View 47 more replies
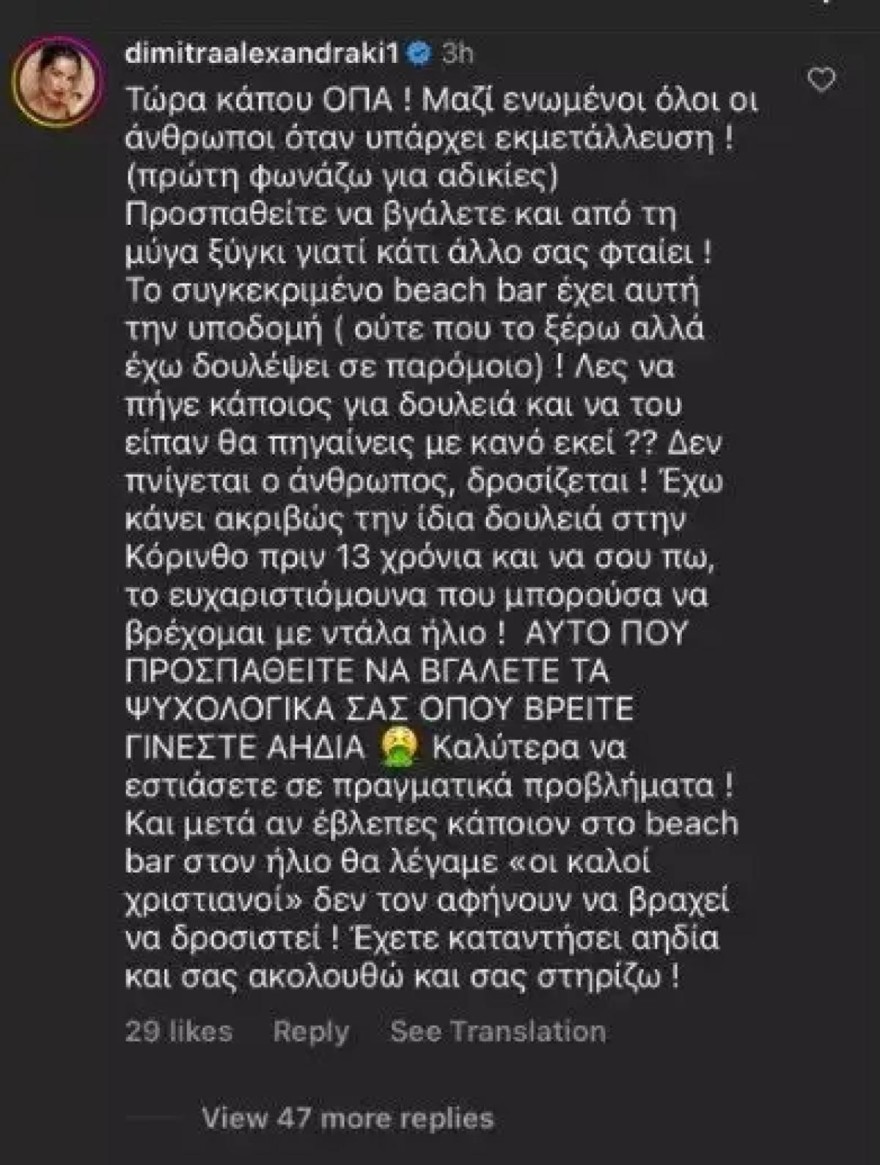This screenshot has width=880, height=1165. 347,1117
